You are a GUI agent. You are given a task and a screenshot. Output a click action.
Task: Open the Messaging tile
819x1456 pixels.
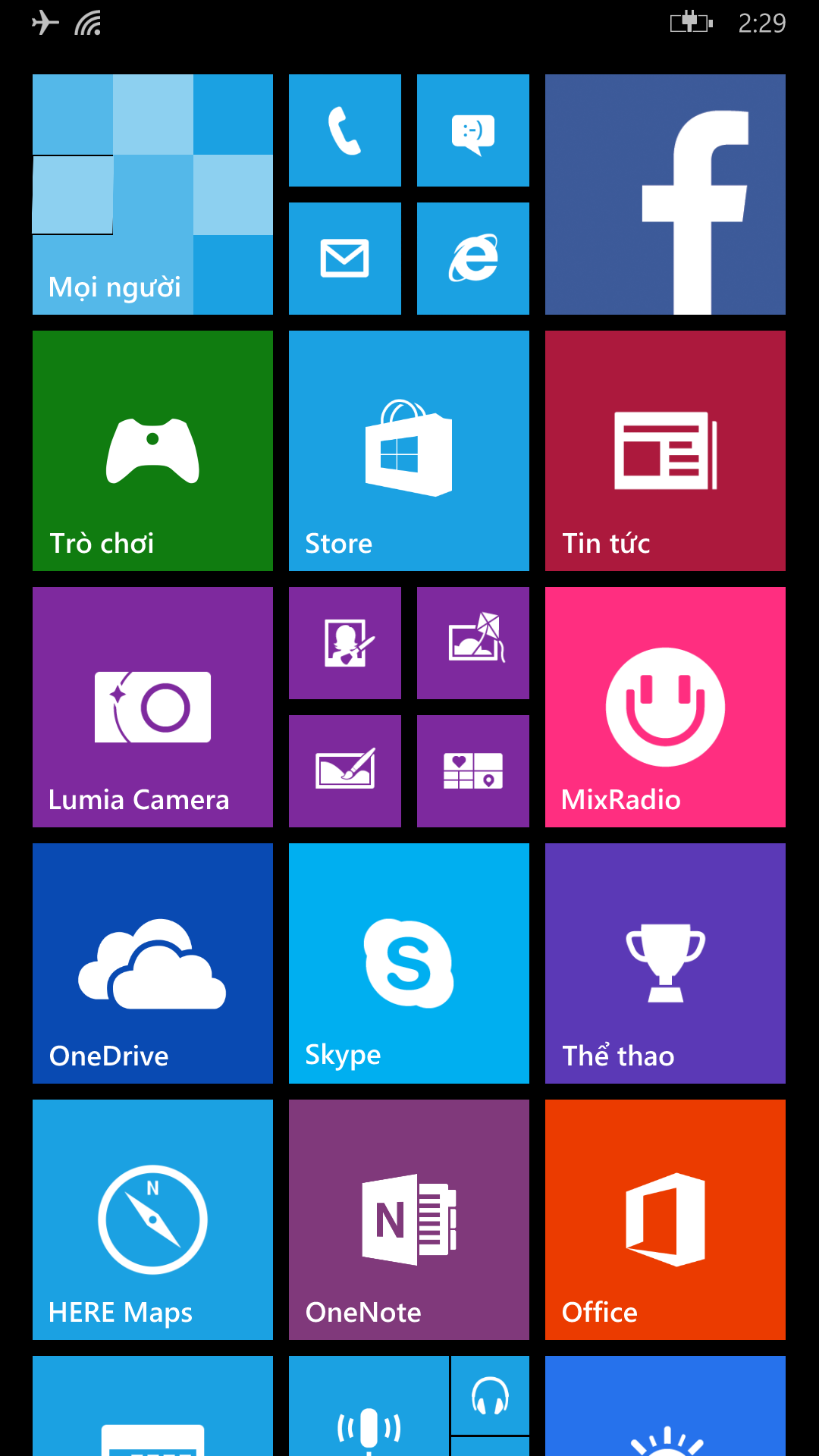tap(473, 130)
